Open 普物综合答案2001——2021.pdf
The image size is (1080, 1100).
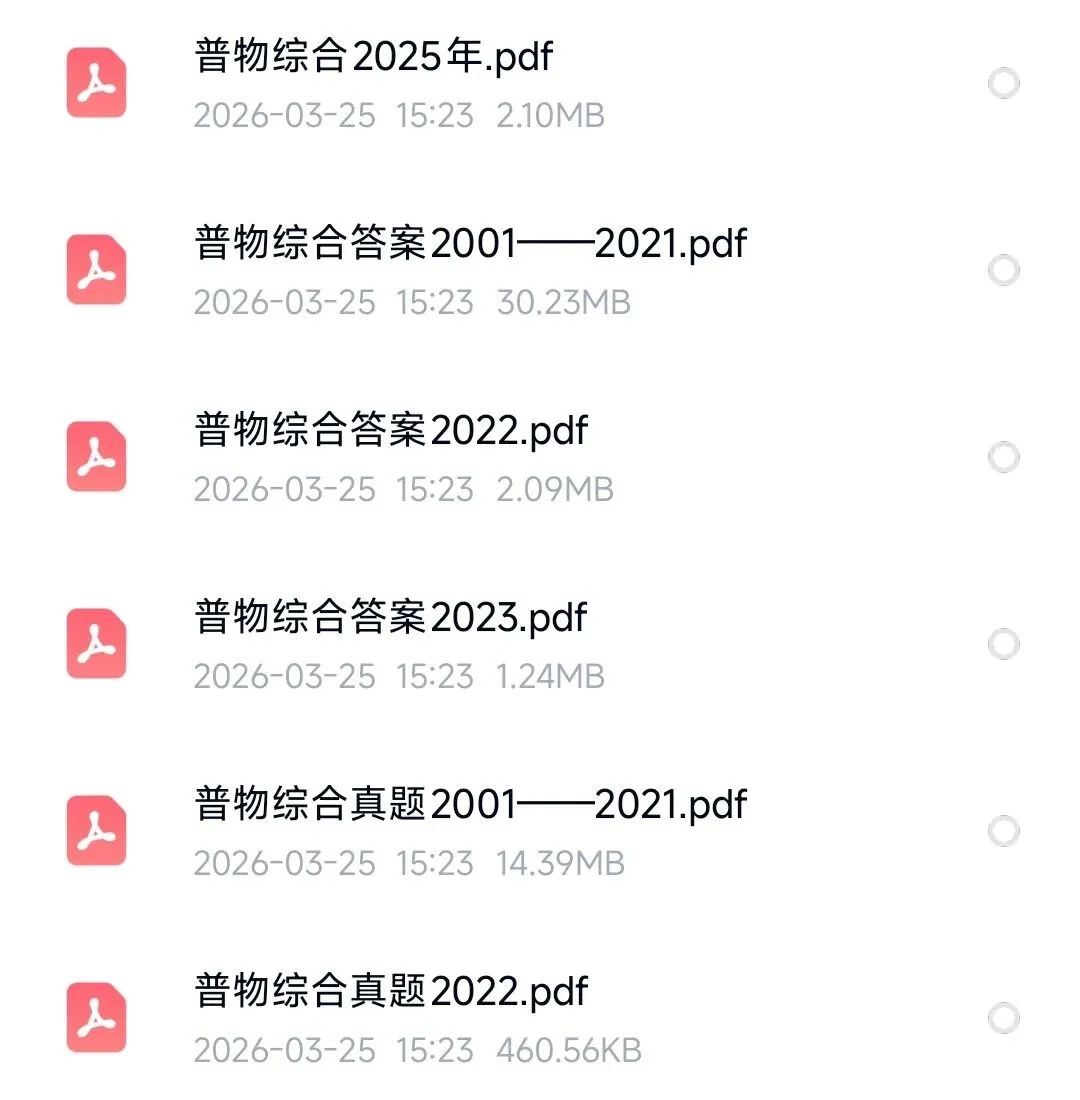[470, 244]
